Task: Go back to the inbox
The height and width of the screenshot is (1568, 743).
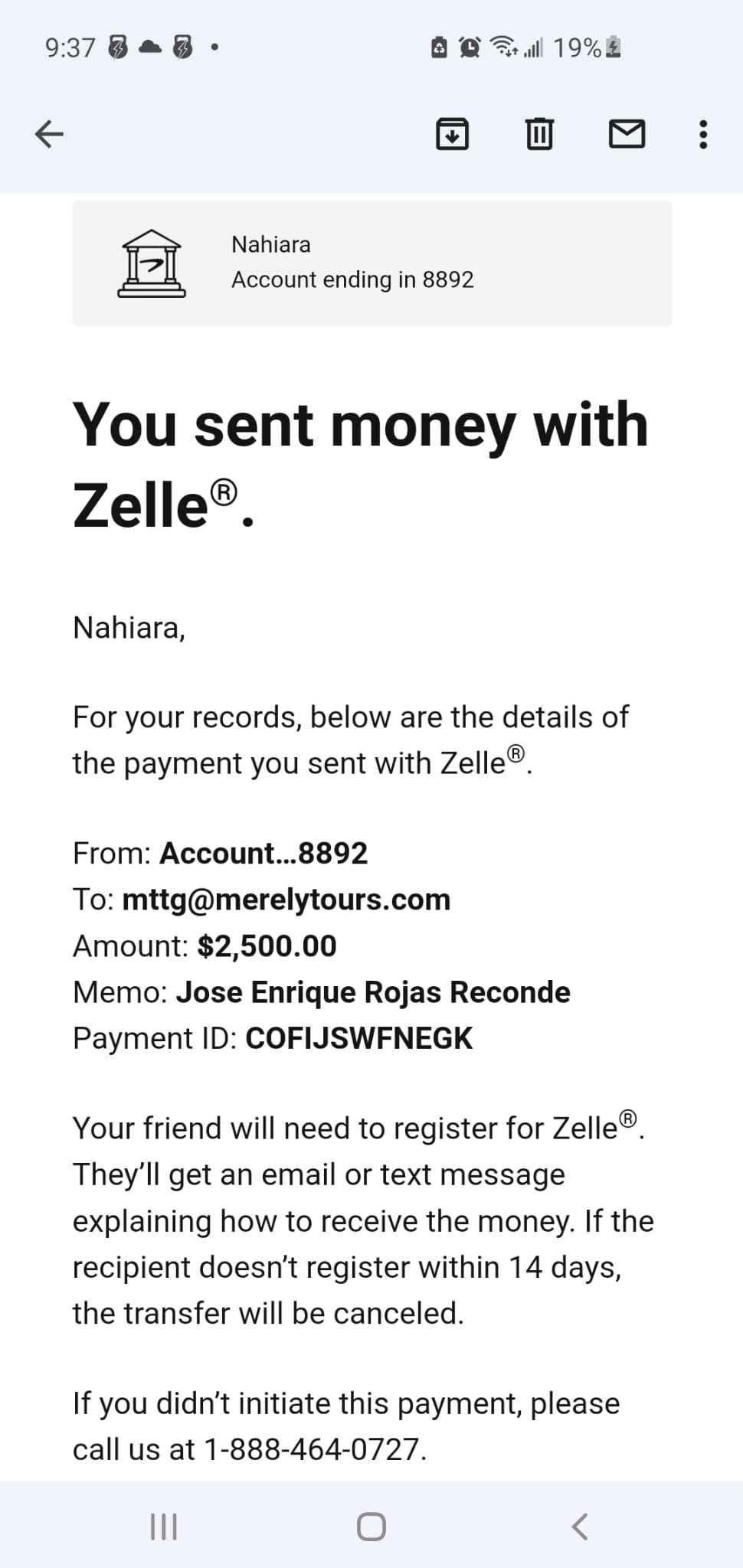Action: click(49, 135)
